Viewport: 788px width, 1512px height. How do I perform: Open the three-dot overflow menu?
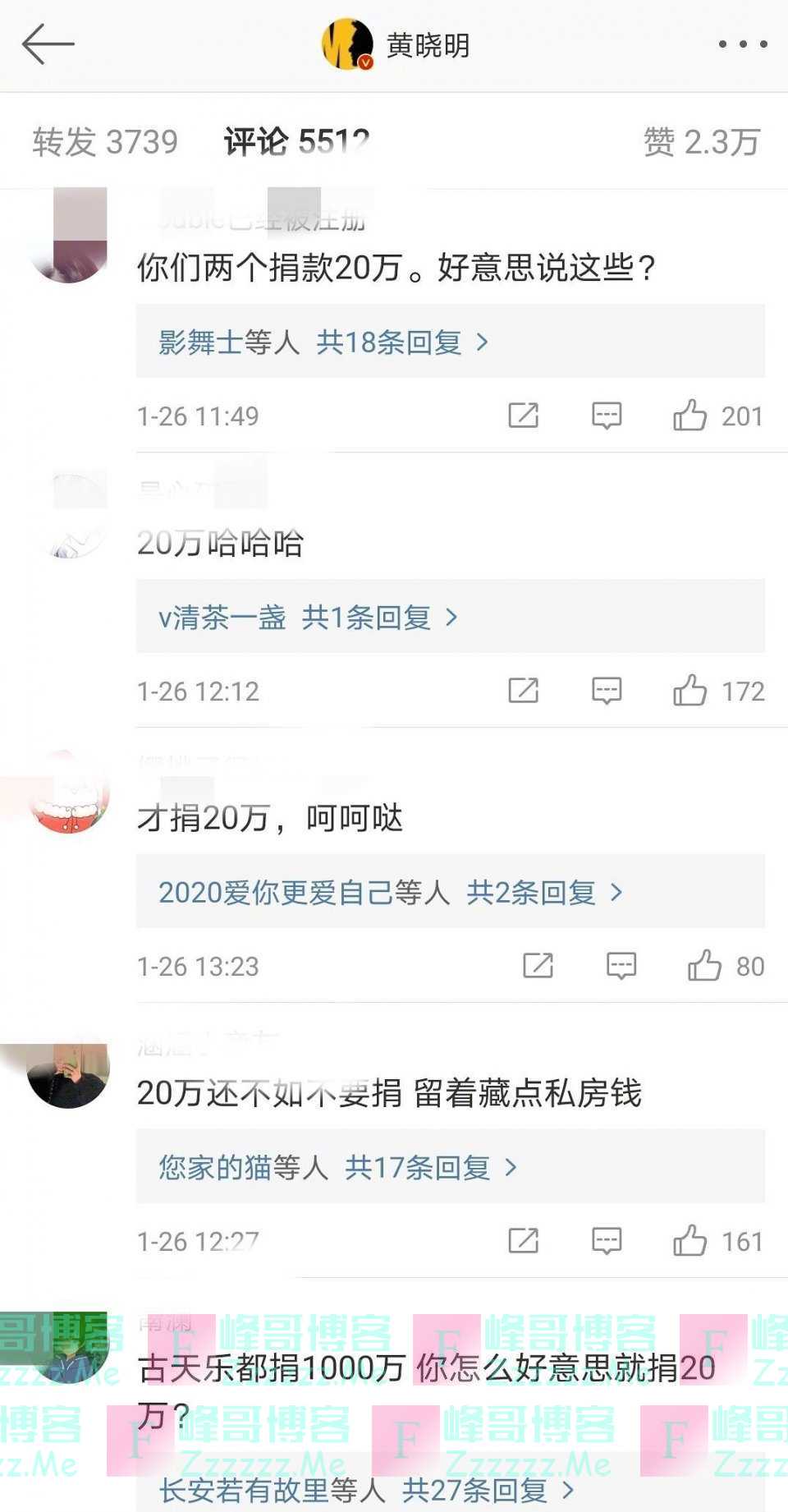[742, 44]
